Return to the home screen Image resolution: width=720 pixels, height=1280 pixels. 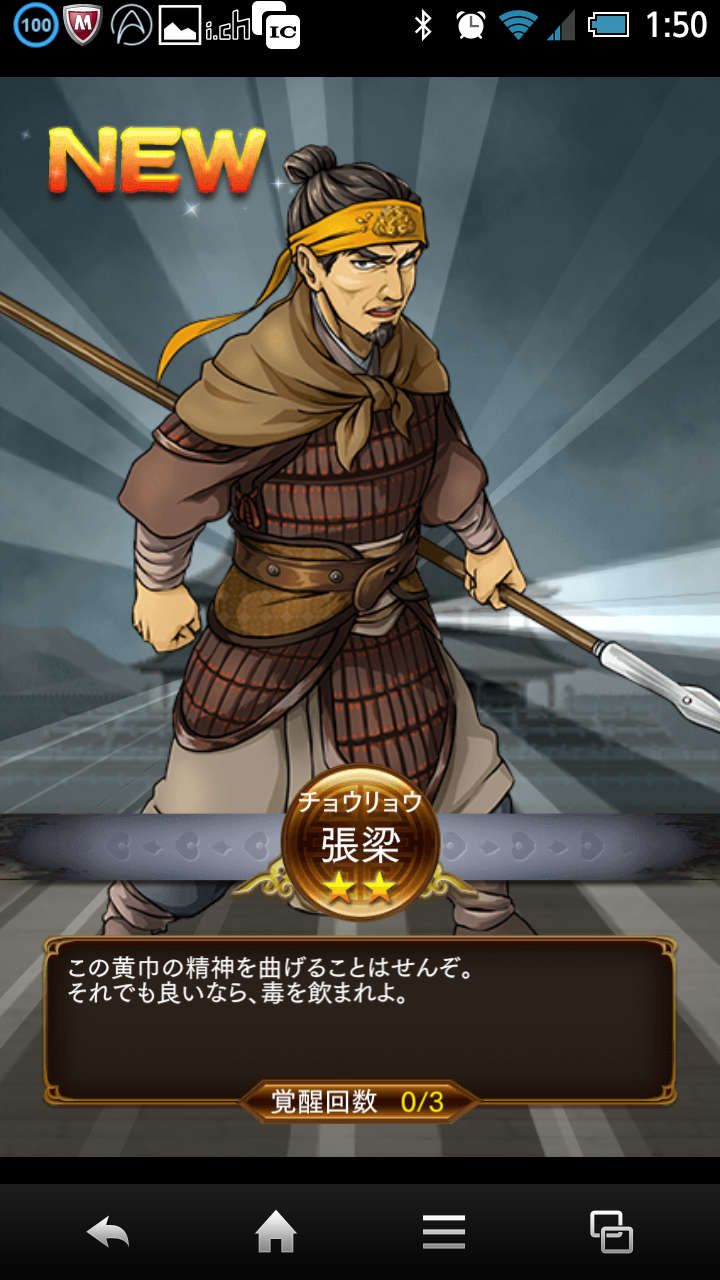pyautogui.click(x=276, y=1232)
